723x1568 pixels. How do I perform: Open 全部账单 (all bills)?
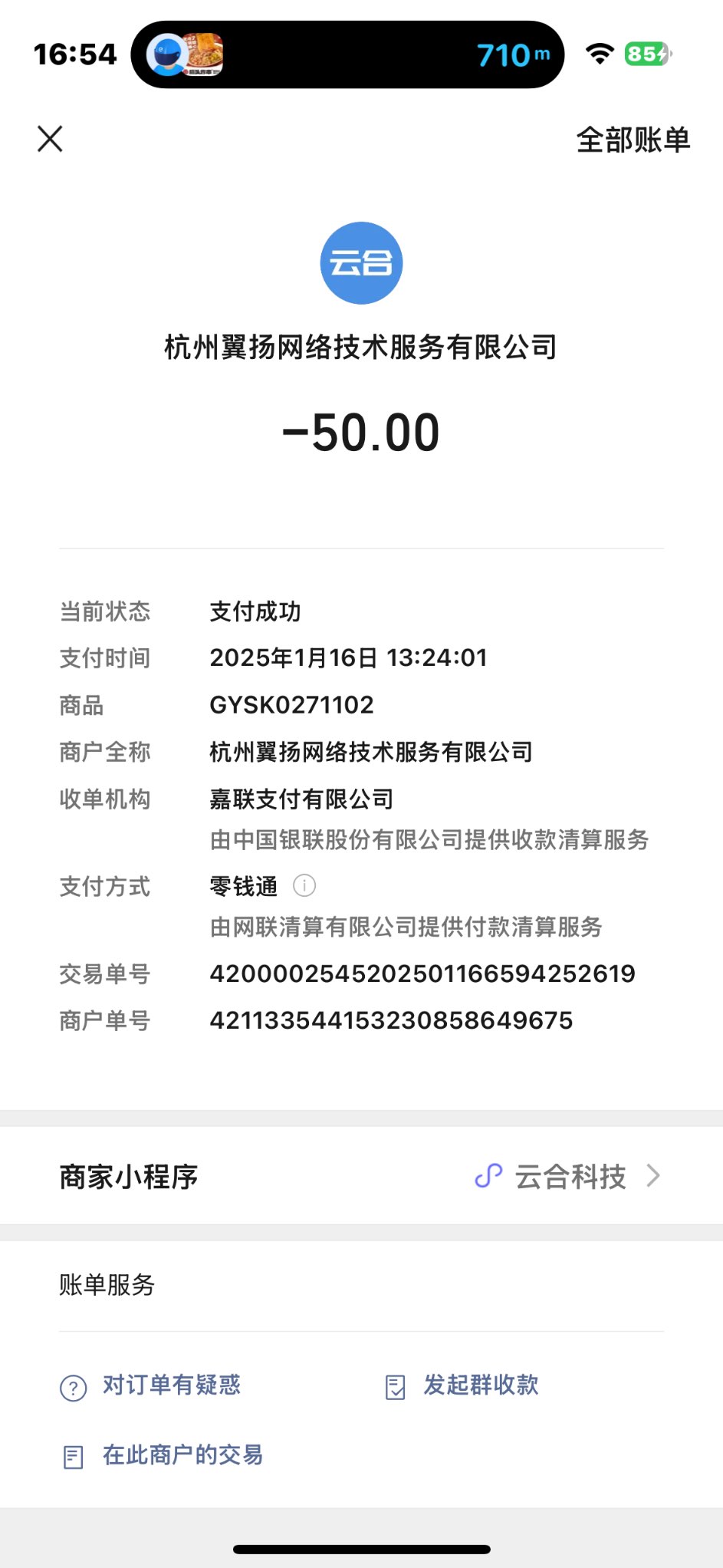click(x=633, y=140)
